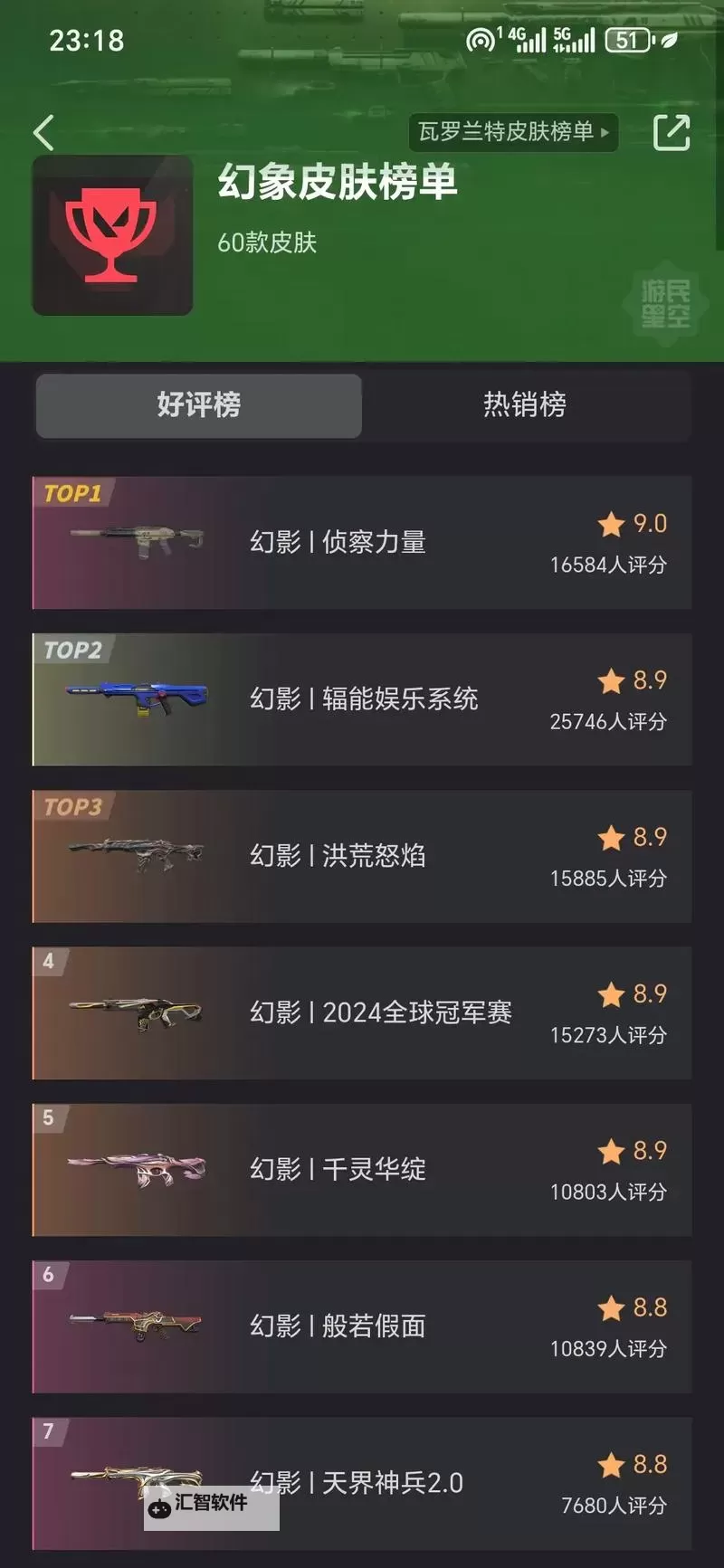View 16584人评分 for 侦察力量
Viewport: 724px width, 1568px height.
608,565
